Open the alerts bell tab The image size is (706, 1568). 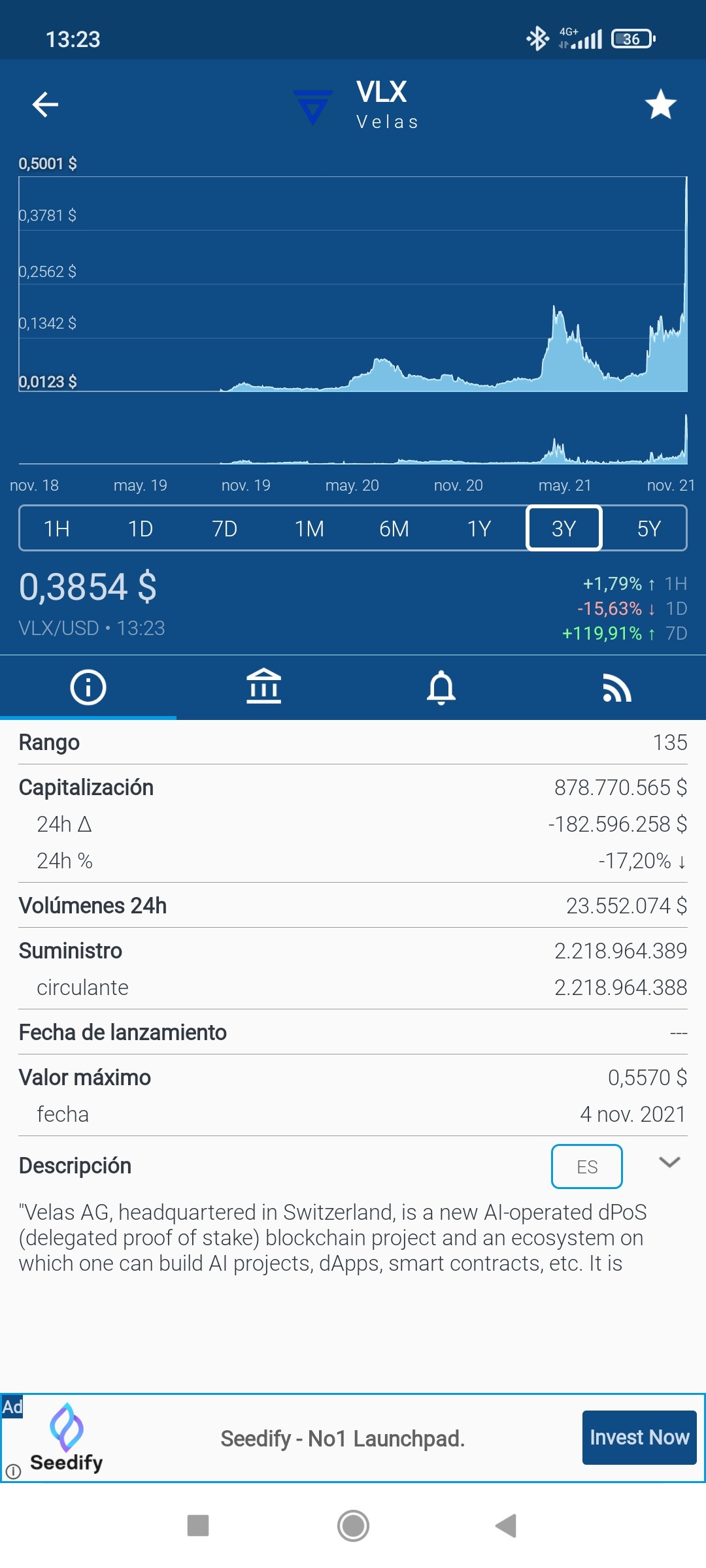pyautogui.click(x=441, y=687)
